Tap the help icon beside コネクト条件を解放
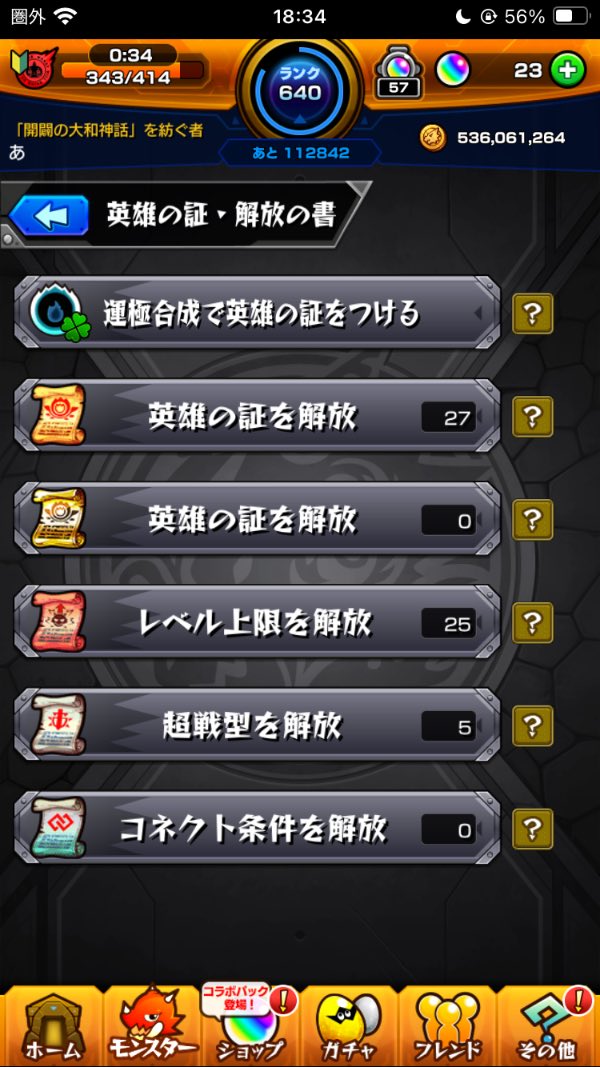600x1067 pixels. (532, 829)
